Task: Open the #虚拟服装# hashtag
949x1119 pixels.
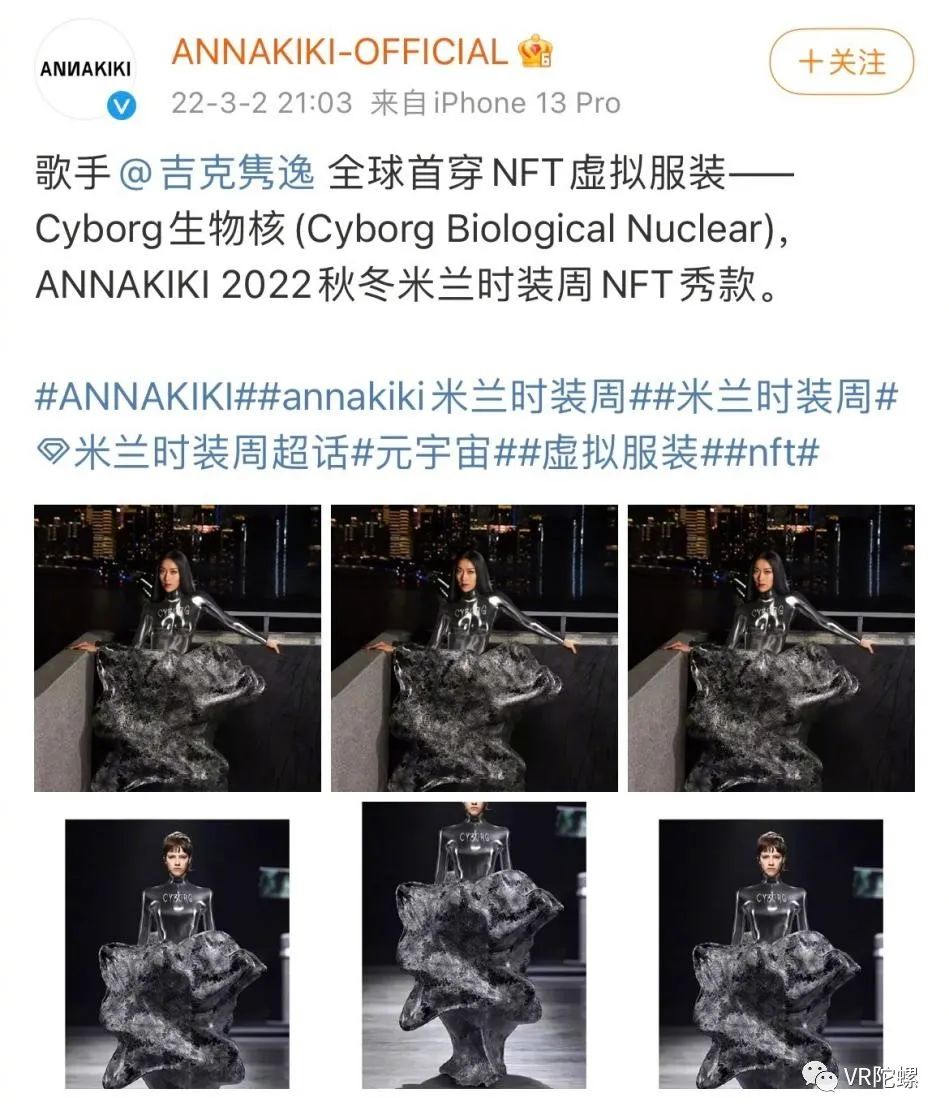Action: pos(619,453)
